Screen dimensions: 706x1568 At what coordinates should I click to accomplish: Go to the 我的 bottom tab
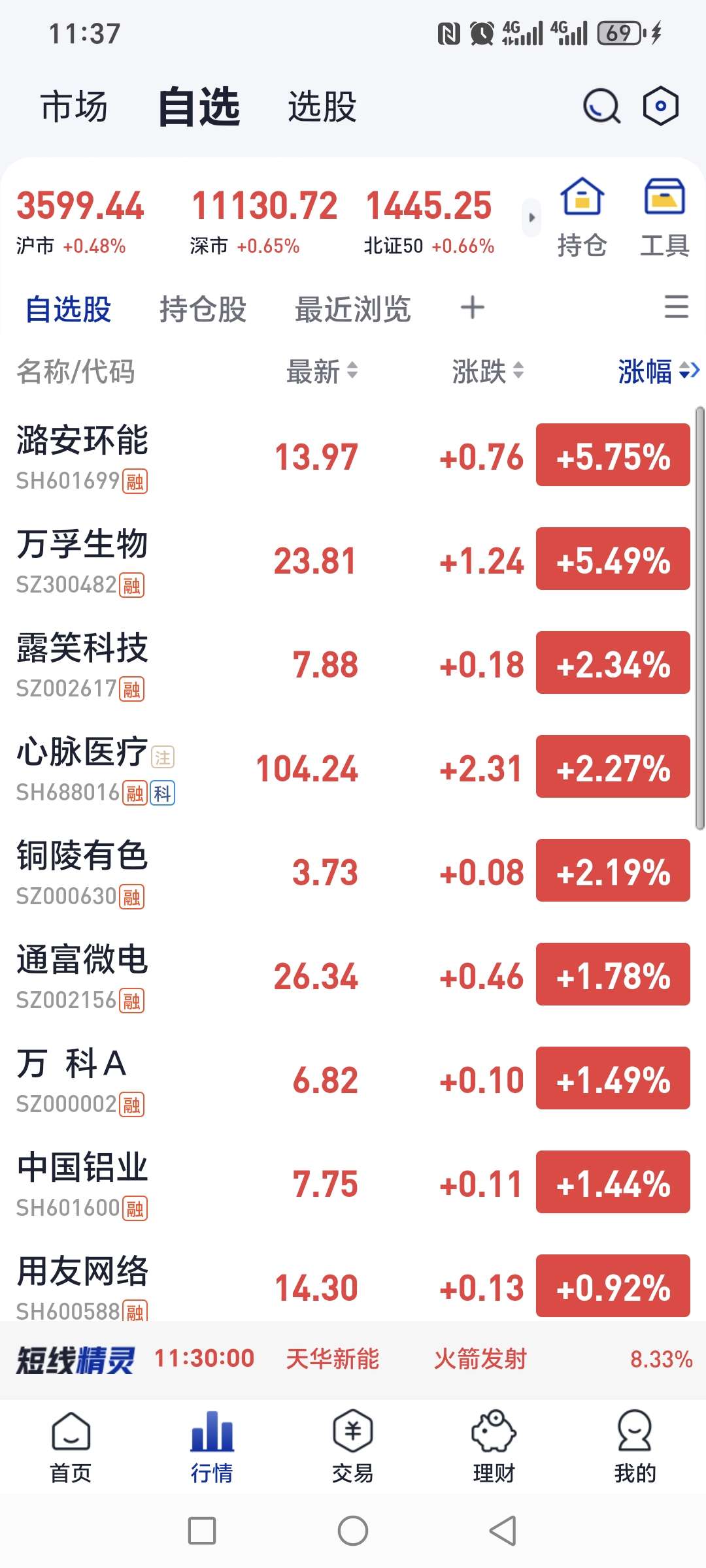tap(635, 1446)
